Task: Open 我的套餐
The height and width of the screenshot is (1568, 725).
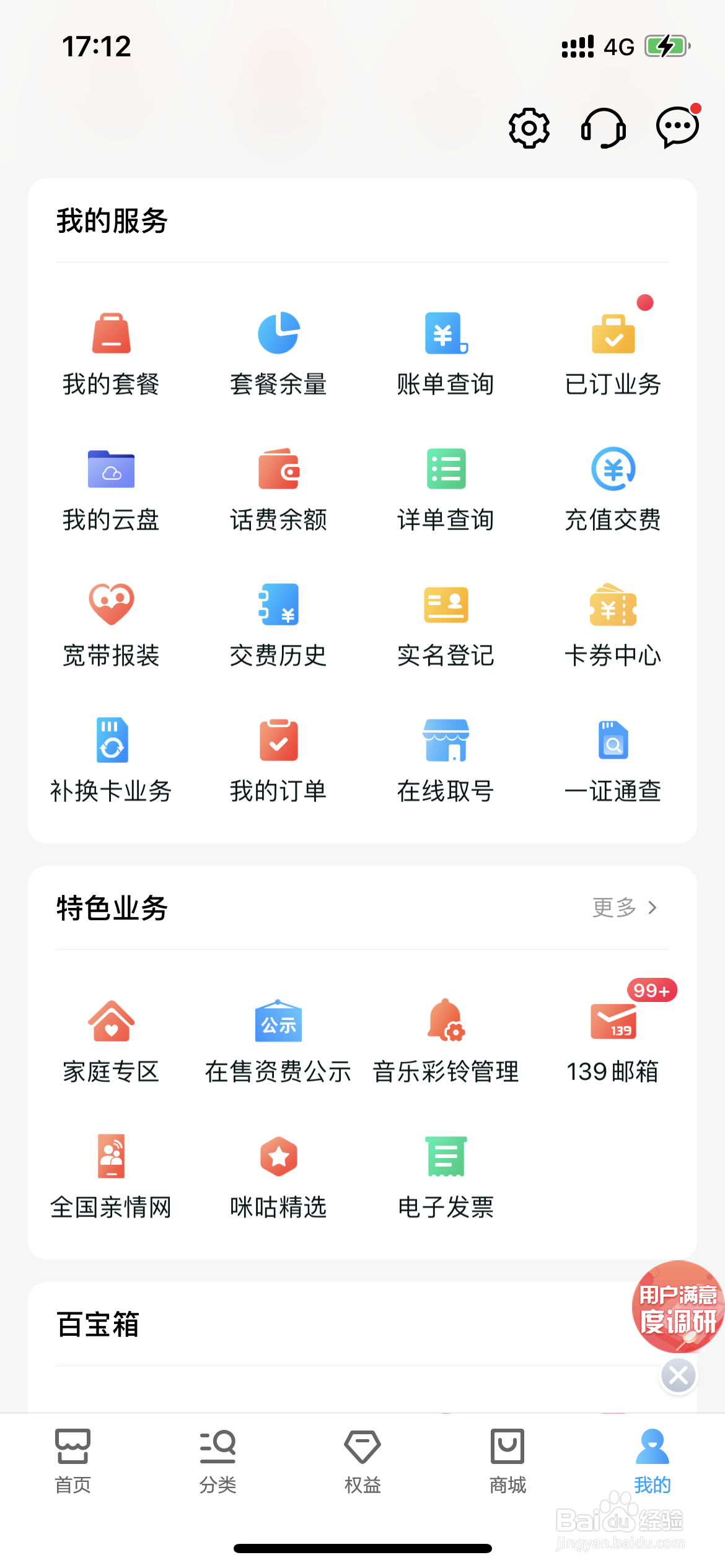Action: (x=112, y=354)
